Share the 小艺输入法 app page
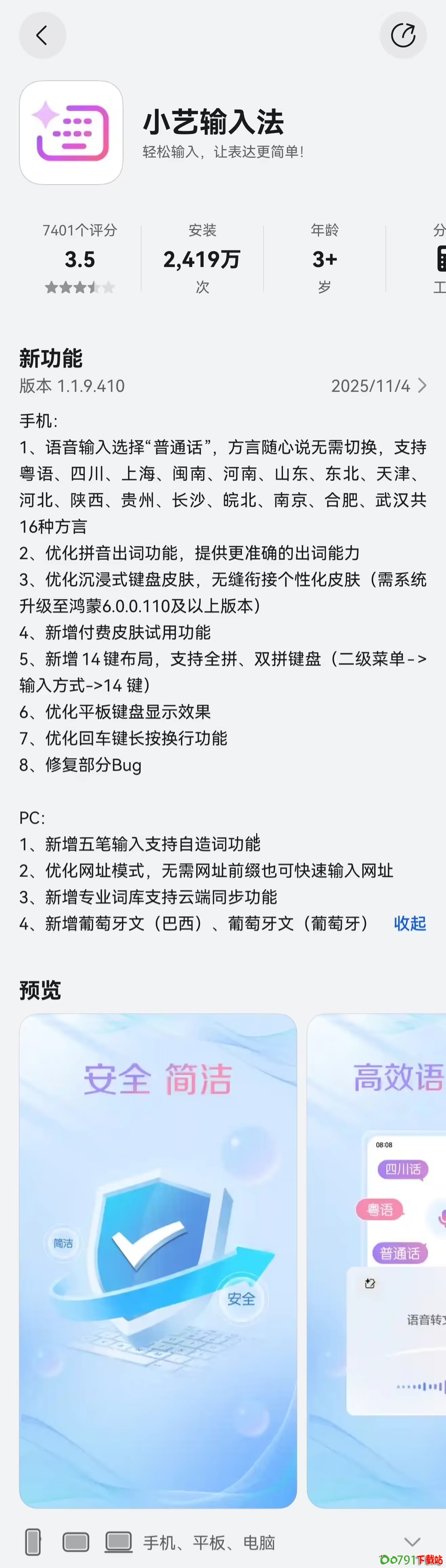The image size is (446, 1568). tap(403, 35)
